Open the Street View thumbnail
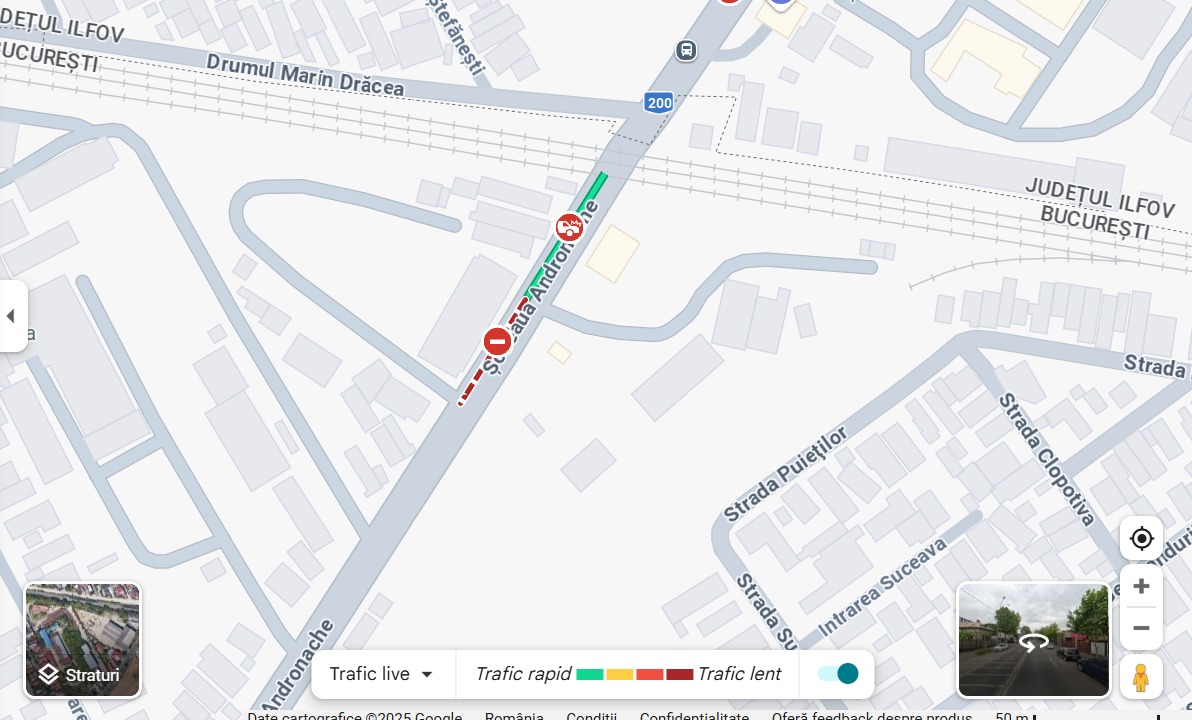The height and width of the screenshot is (720, 1192). (1033, 640)
